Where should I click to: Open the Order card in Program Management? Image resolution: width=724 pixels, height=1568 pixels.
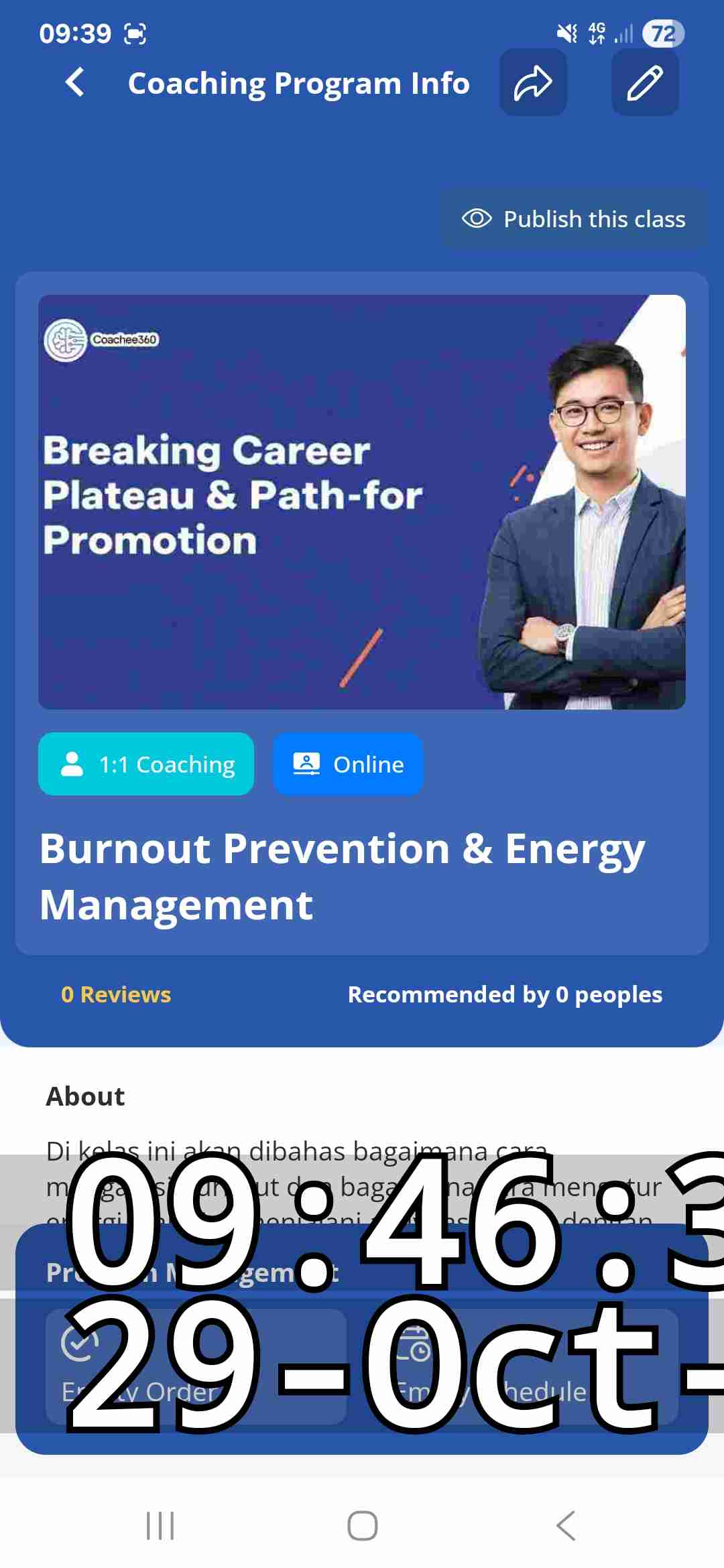click(x=196, y=1367)
